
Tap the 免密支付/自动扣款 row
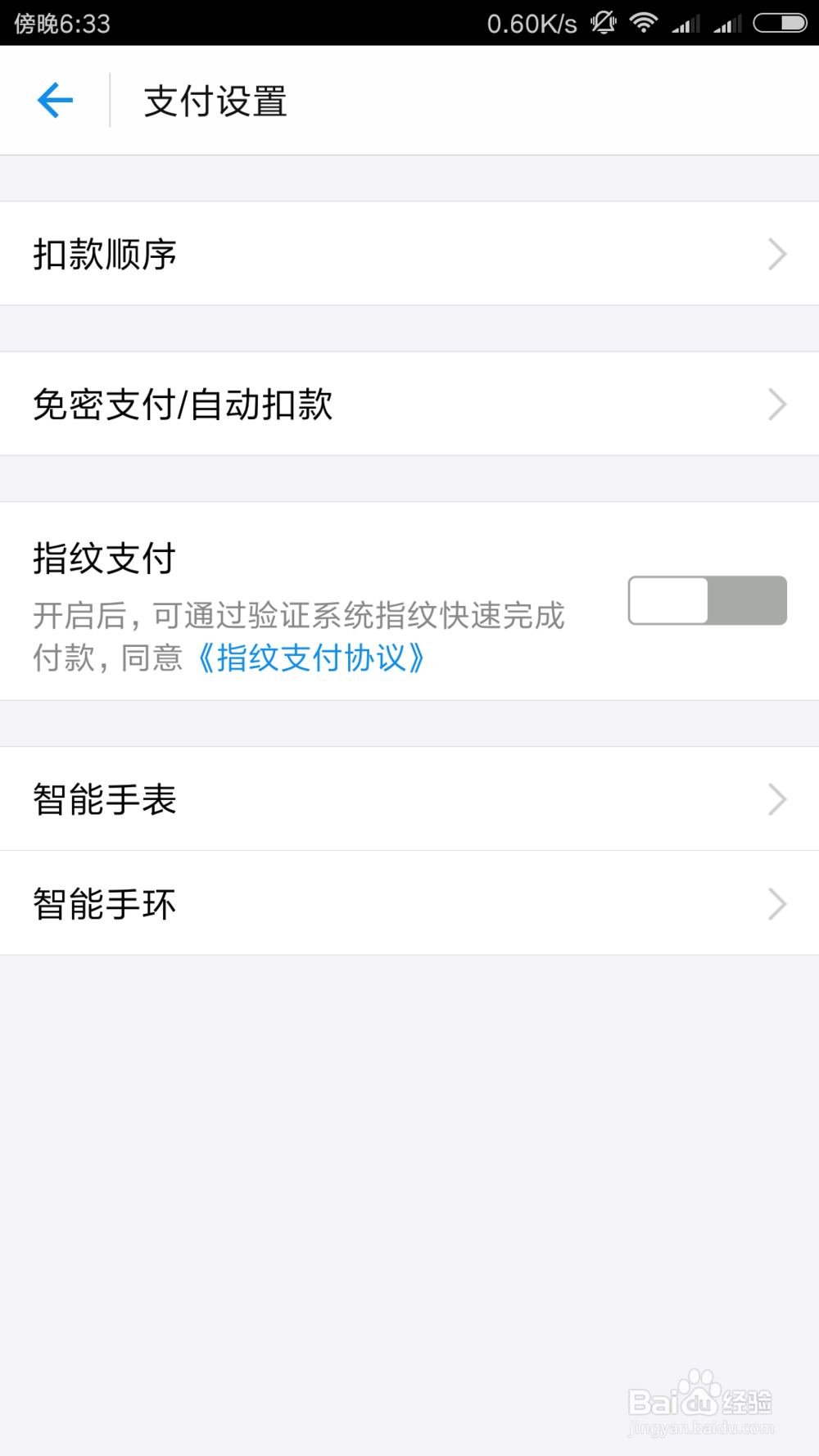pos(328,404)
